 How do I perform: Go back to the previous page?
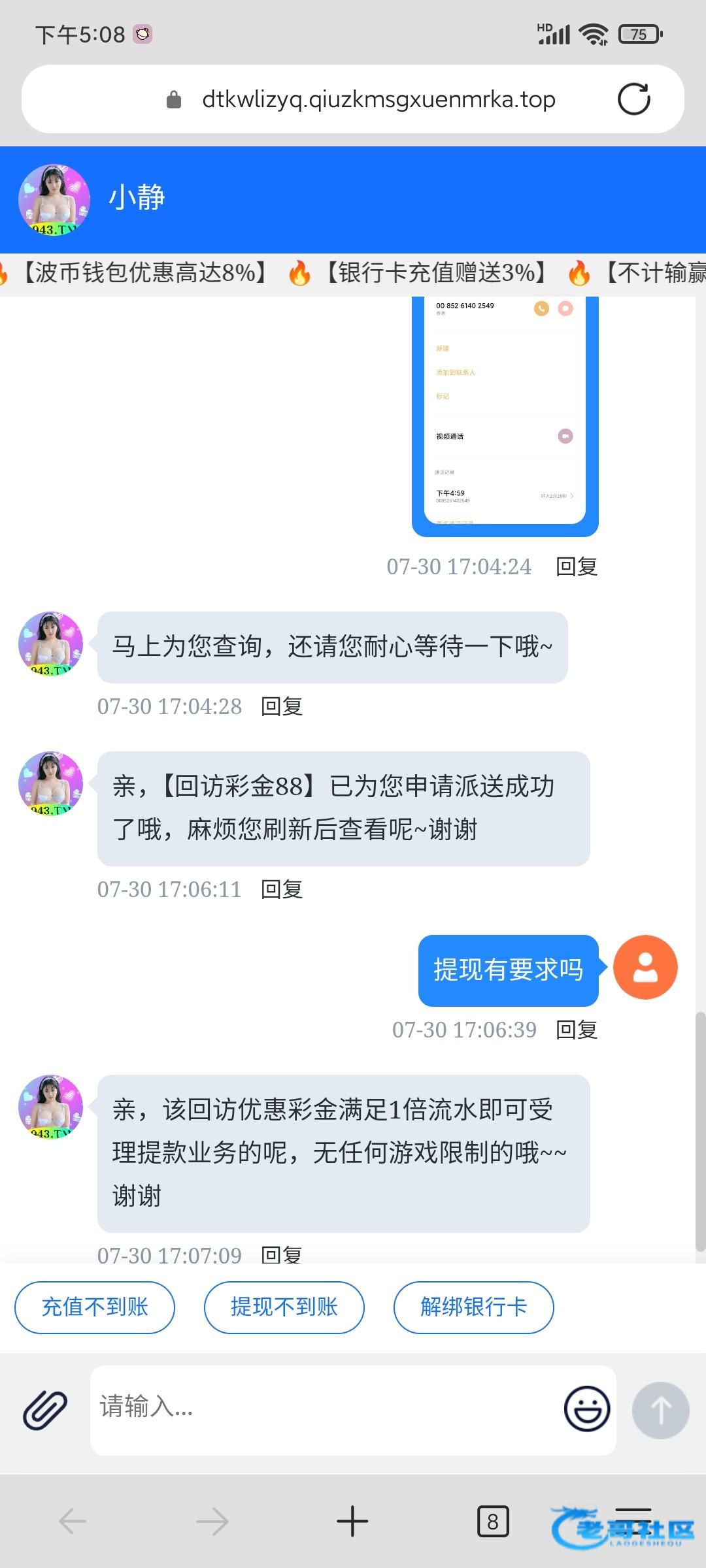(x=73, y=1521)
